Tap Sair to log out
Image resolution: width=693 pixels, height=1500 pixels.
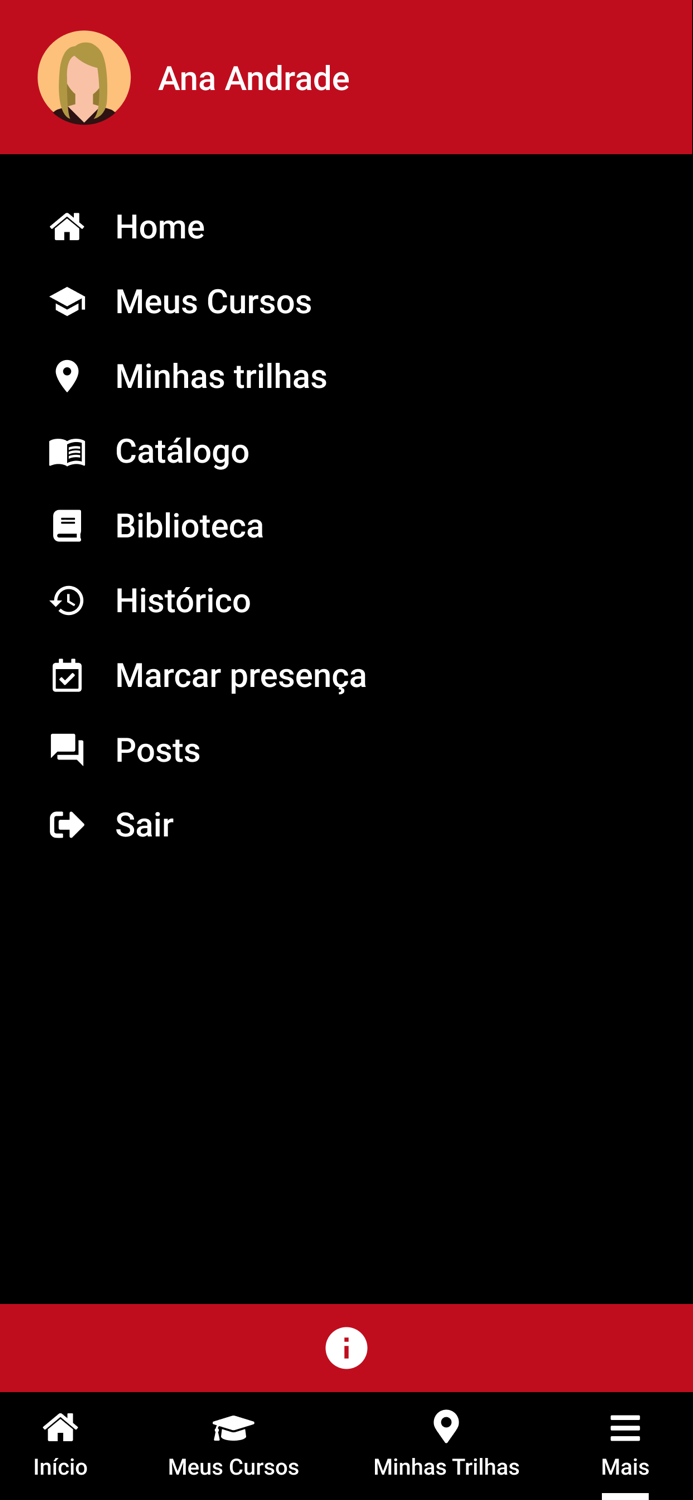point(144,825)
